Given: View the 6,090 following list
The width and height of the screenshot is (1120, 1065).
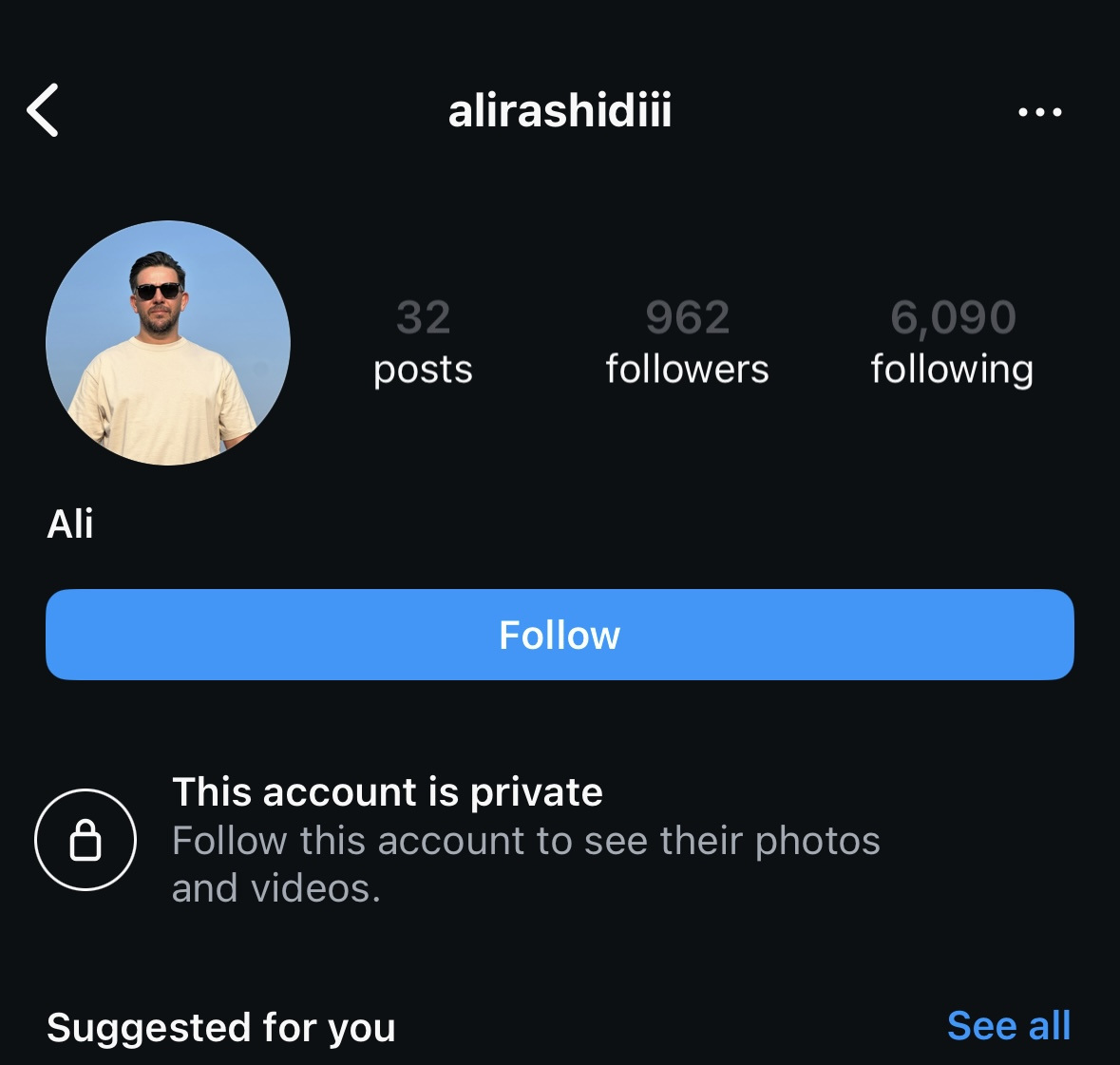Looking at the screenshot, I should [x=952, y=342].
